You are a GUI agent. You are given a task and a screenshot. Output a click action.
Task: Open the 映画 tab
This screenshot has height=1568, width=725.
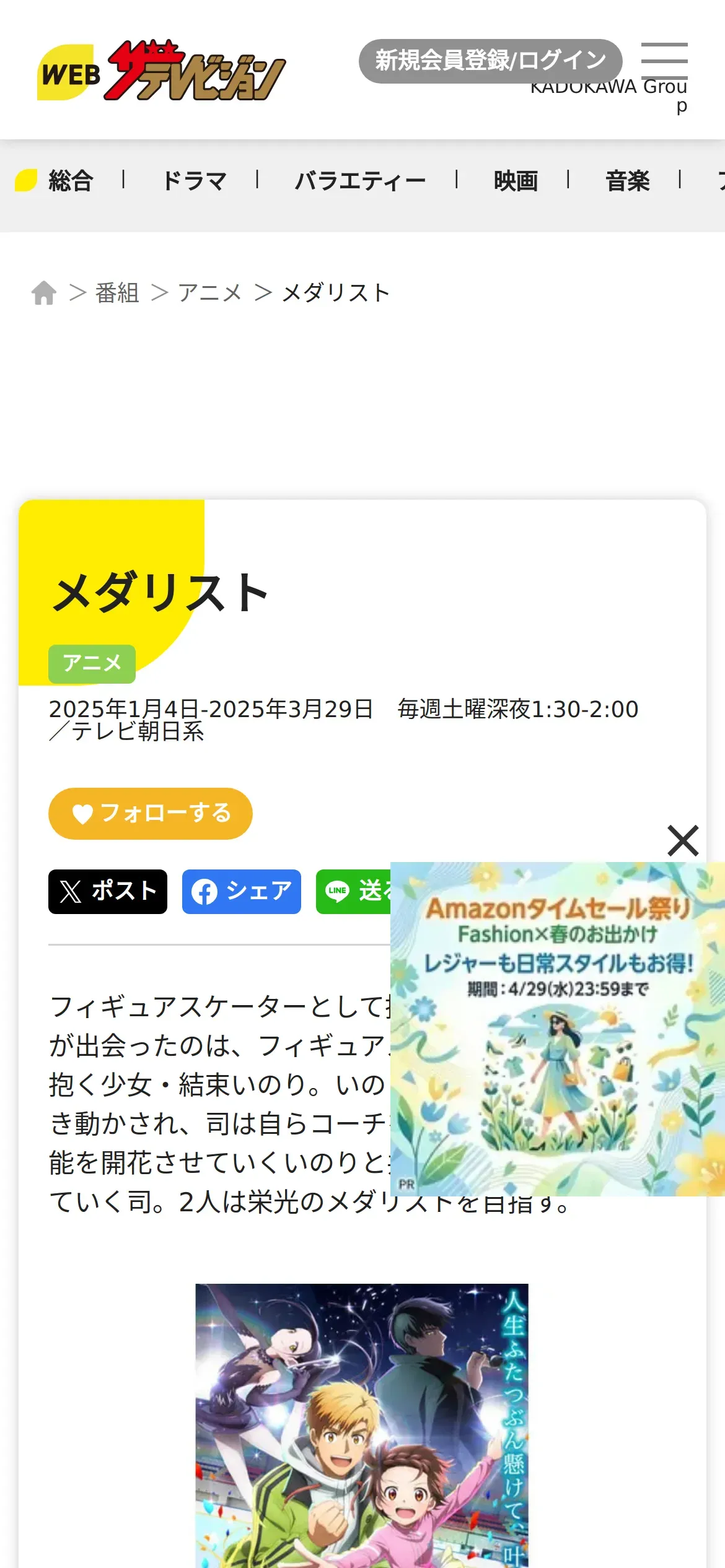pos(516,181)
